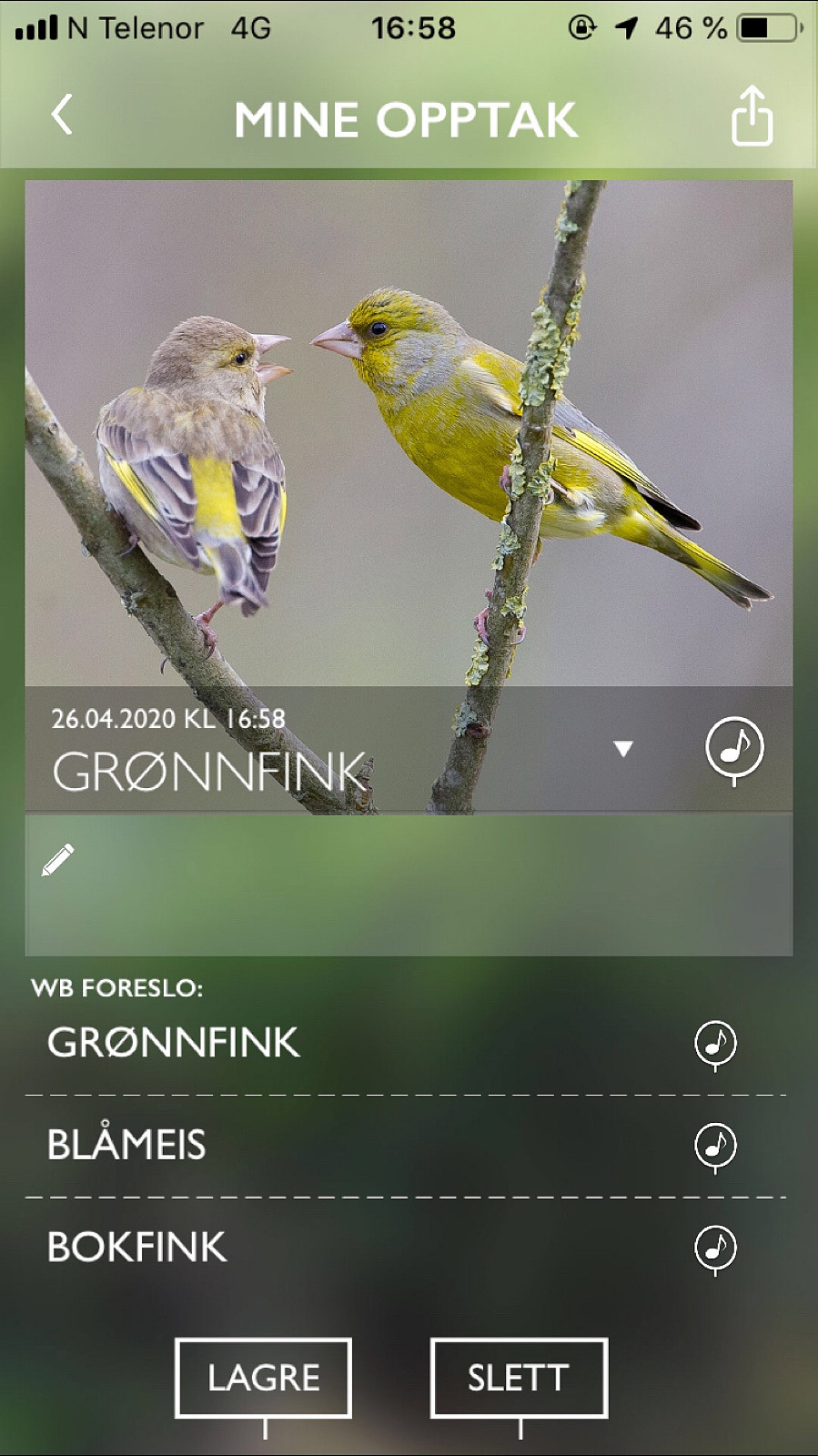This screenshot has width=818, height=1456.
Task: Edit the note with the pencil icon
Action: coord(57,860)
